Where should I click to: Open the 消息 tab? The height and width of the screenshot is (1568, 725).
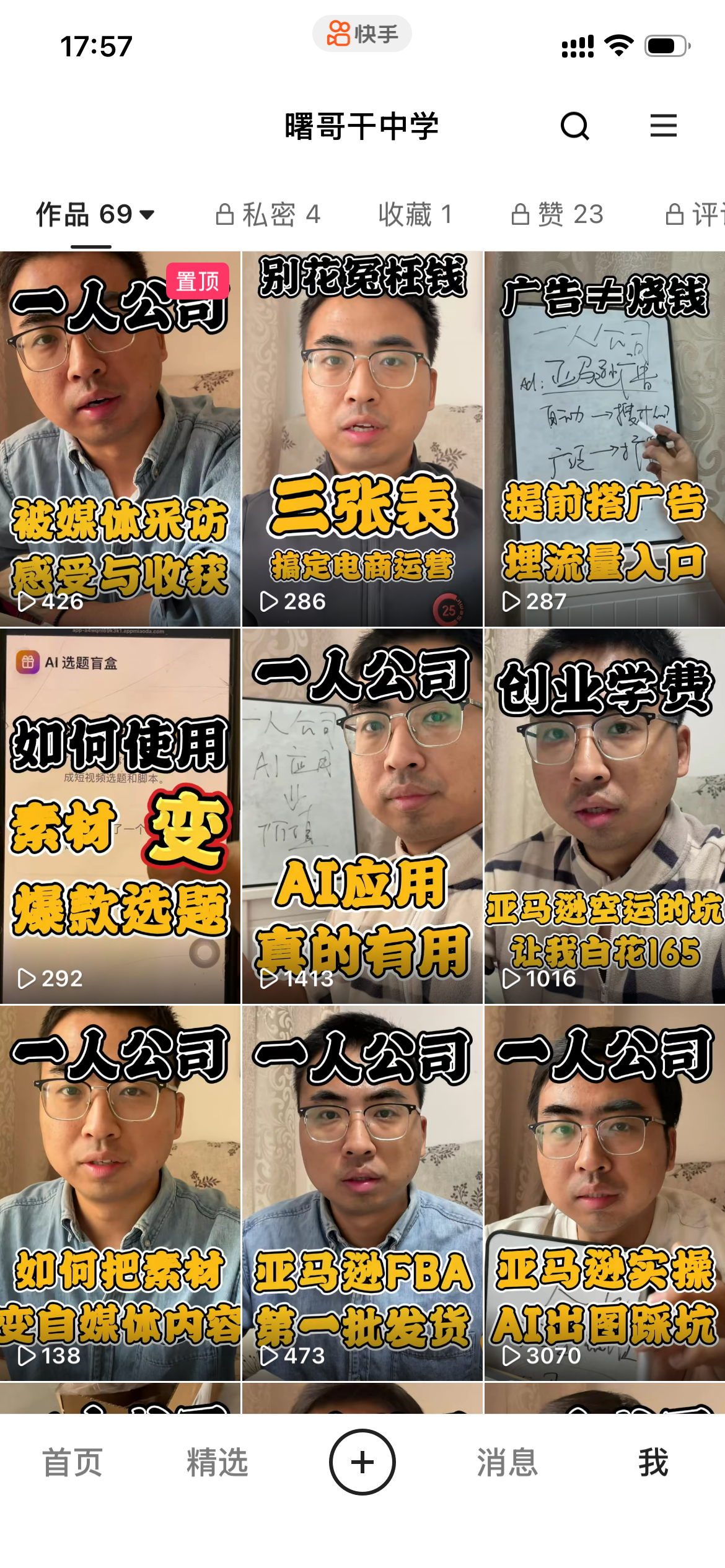pos(507,1462)
